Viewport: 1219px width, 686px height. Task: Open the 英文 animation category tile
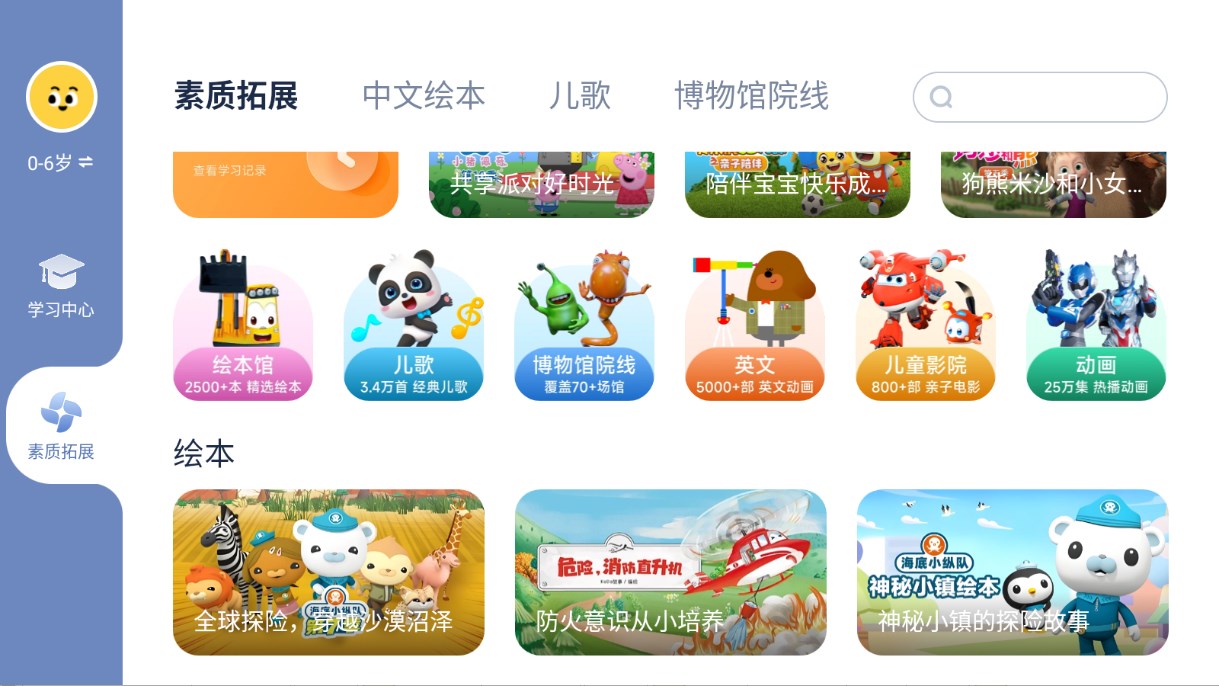pos(755,327)
